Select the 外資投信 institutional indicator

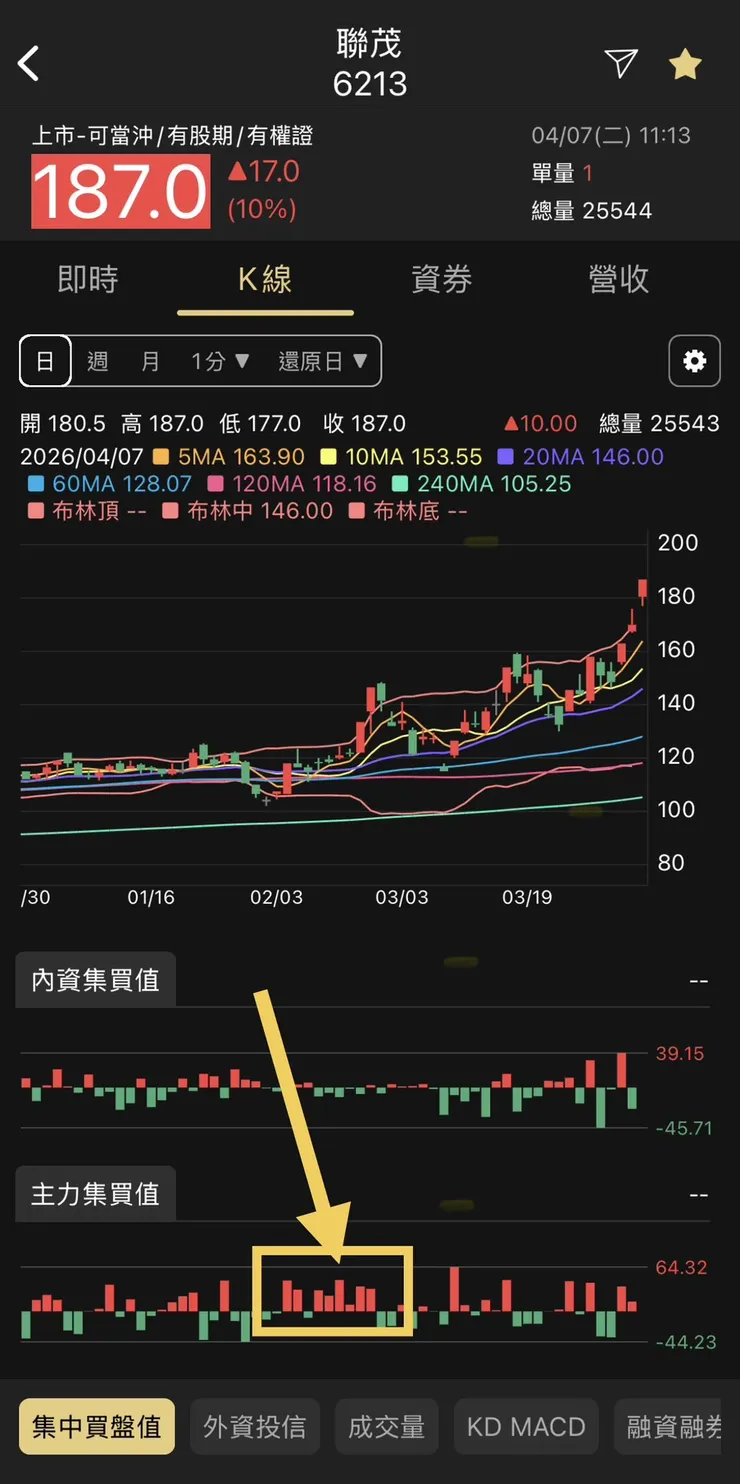tap(256, 1426)
